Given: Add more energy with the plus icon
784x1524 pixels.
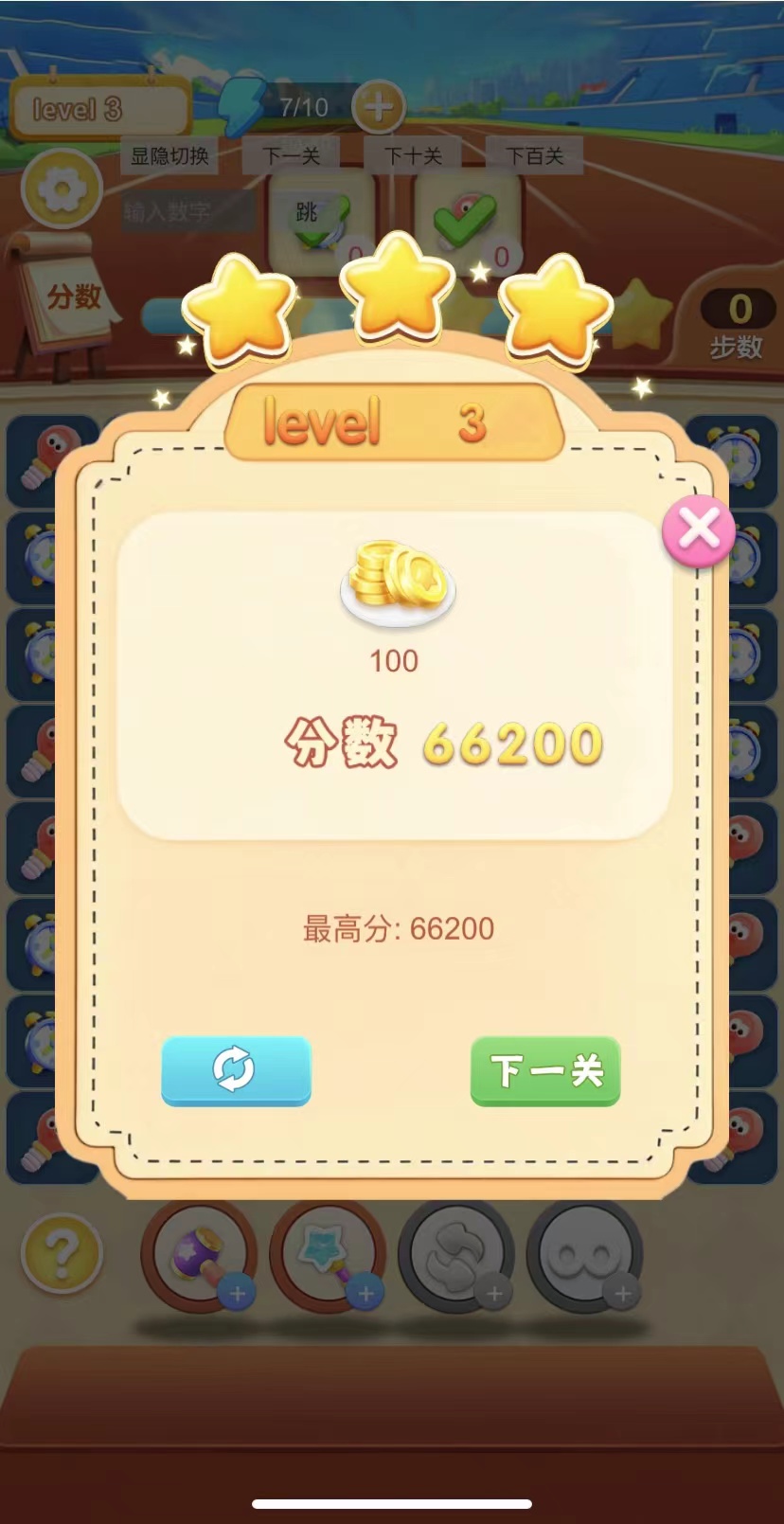Looking at the screenshot, I should [378, 107].
